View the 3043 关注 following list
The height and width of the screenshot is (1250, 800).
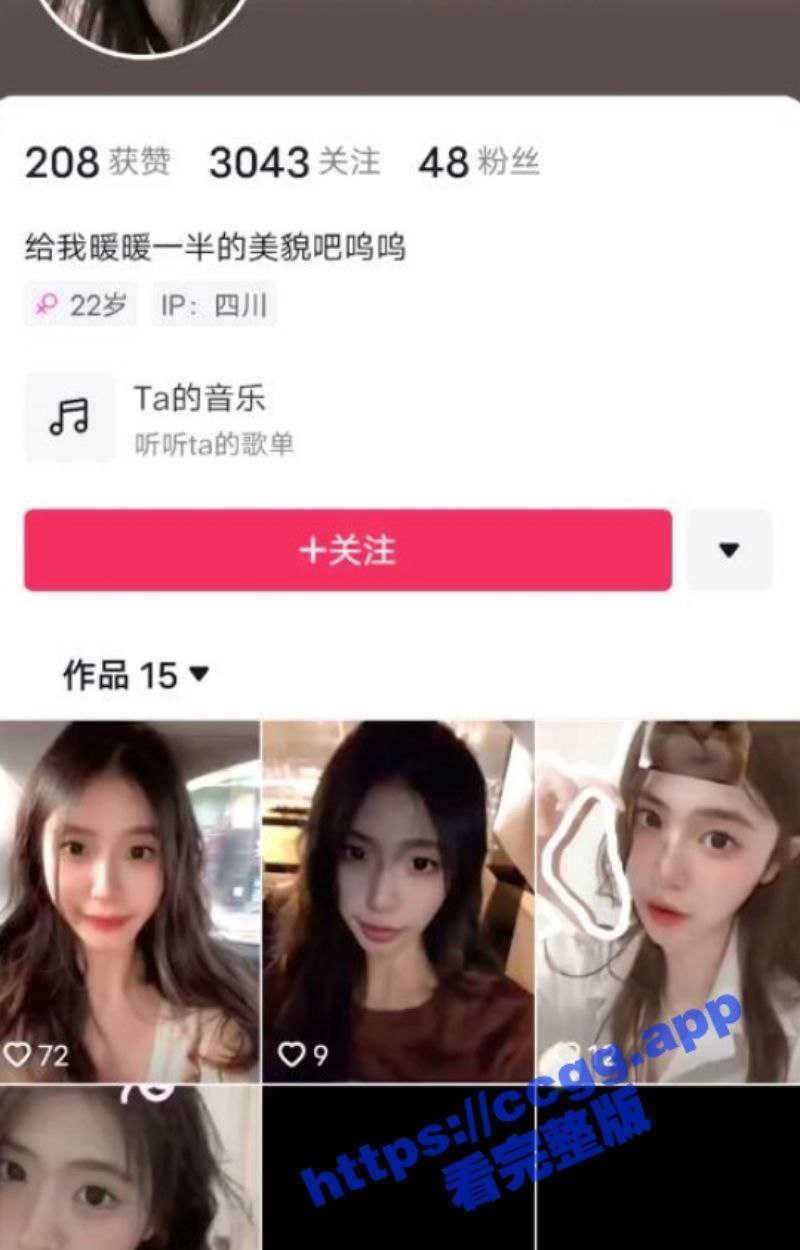294,162
